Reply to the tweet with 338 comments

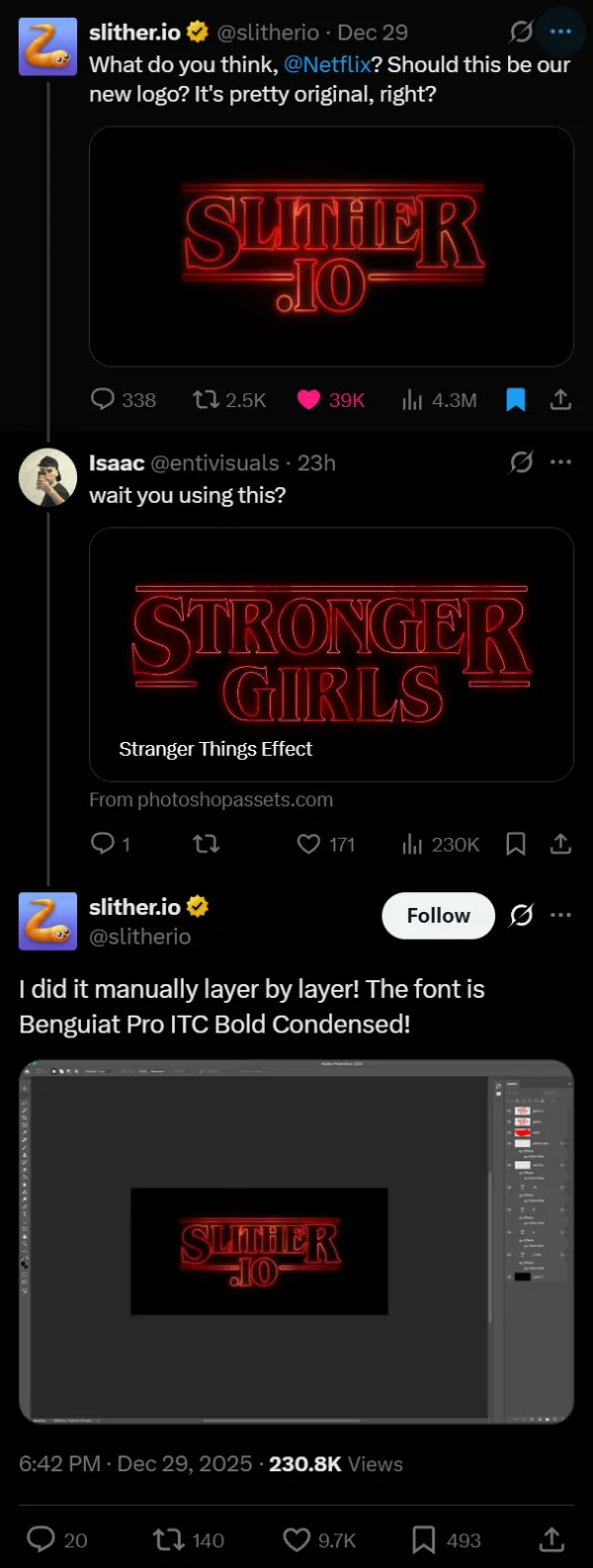(103, 399)
